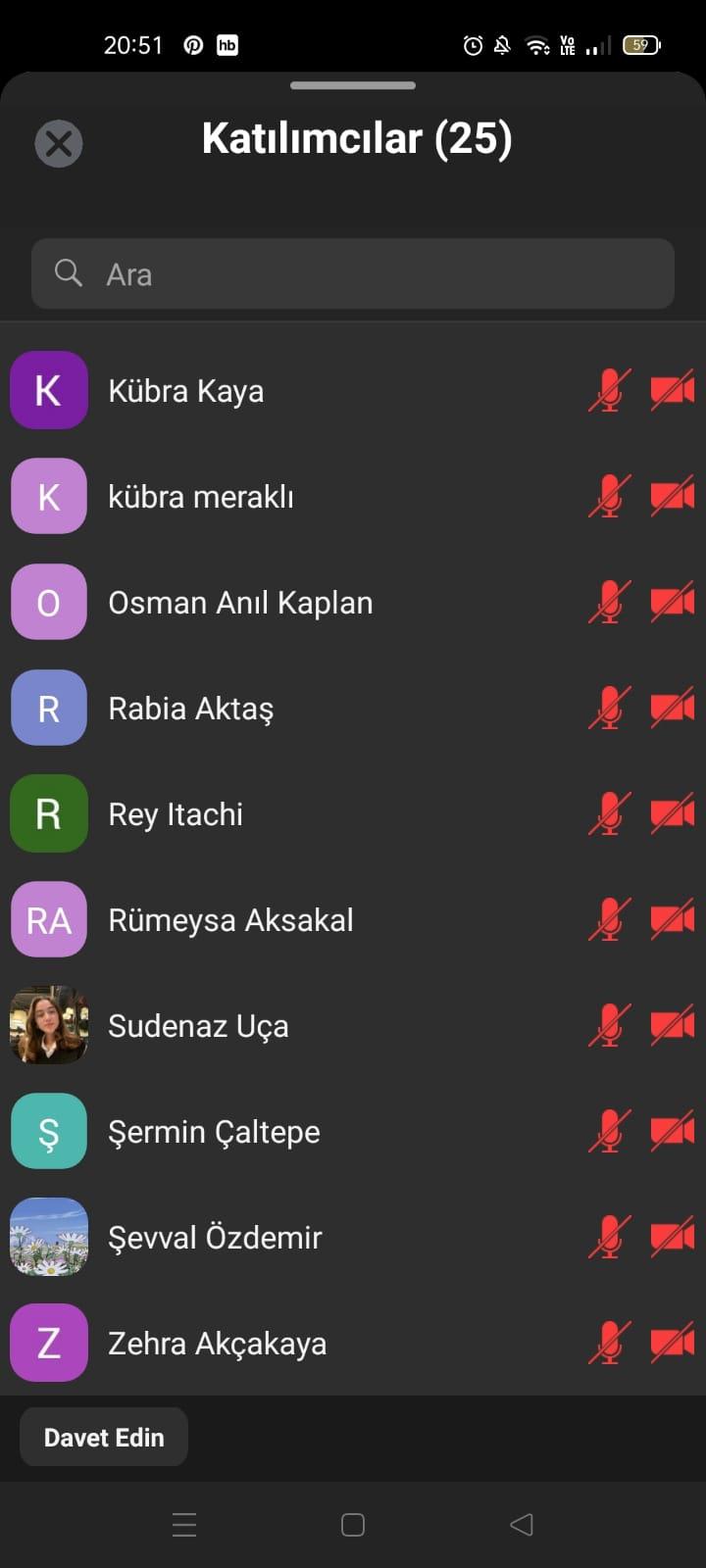
Task: Tap the Ara search field
Action: (x=353, y=274)
